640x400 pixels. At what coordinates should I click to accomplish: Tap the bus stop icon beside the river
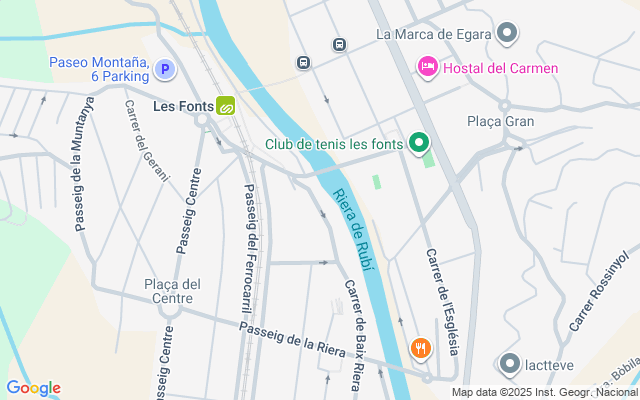coord(303,62)
